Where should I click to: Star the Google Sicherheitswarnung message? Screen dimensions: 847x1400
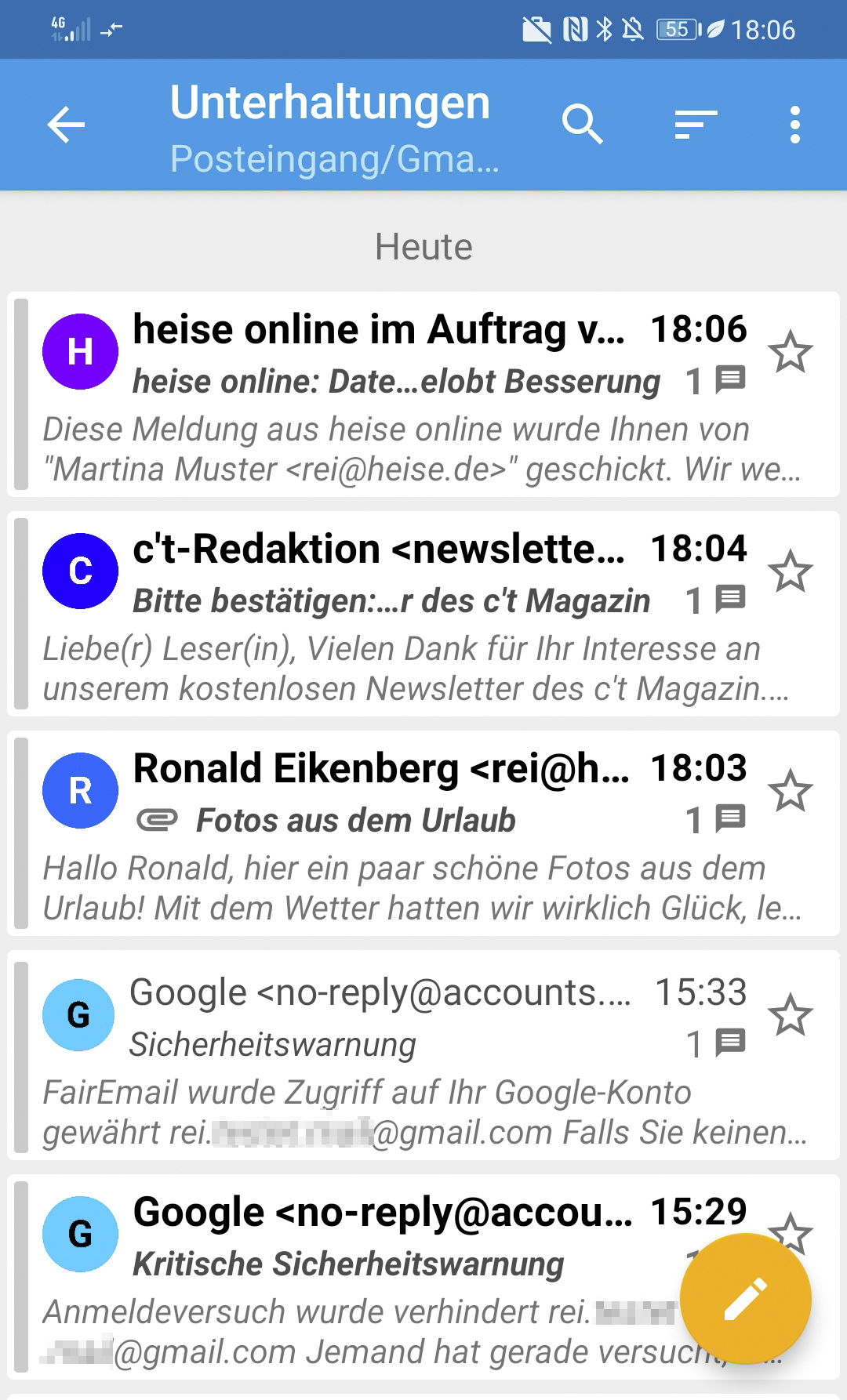(x=790, y=1015)
